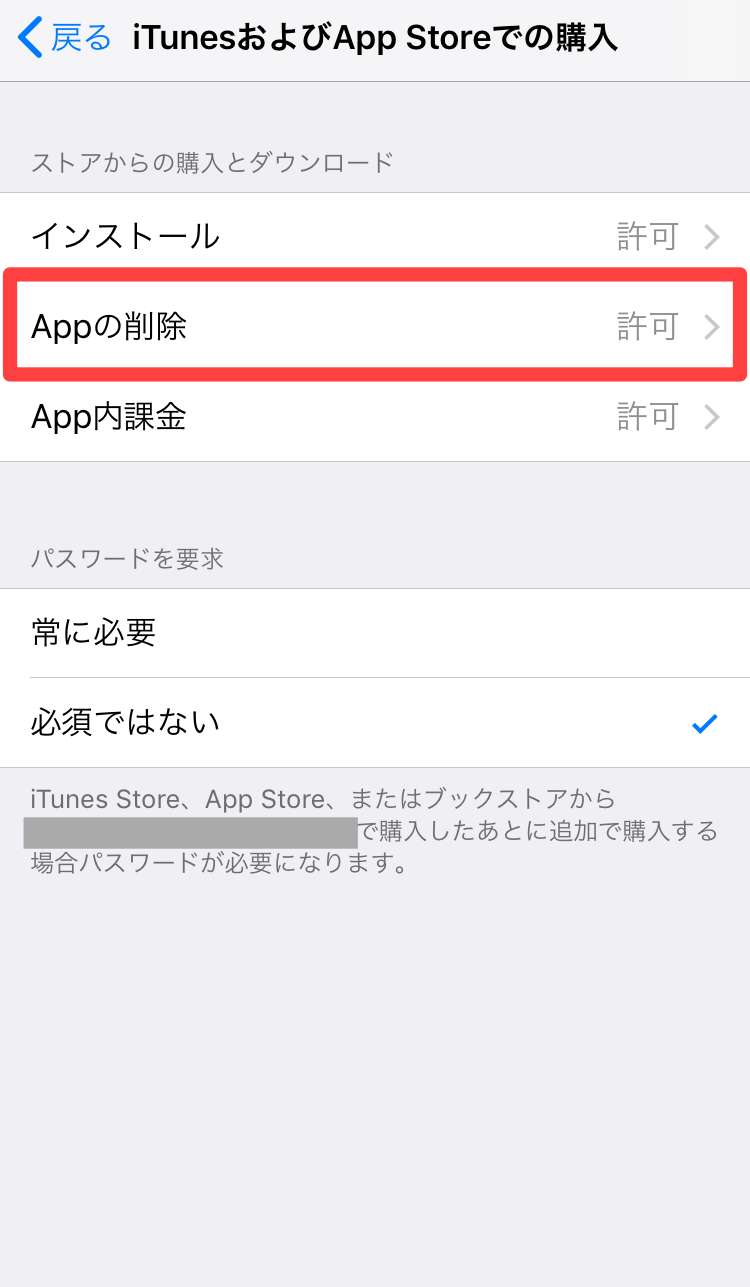Image resolution: width=750 pixels, height=1287 pixels.
Task: Open the Appの削除 setting
Action: pos(375,326)
